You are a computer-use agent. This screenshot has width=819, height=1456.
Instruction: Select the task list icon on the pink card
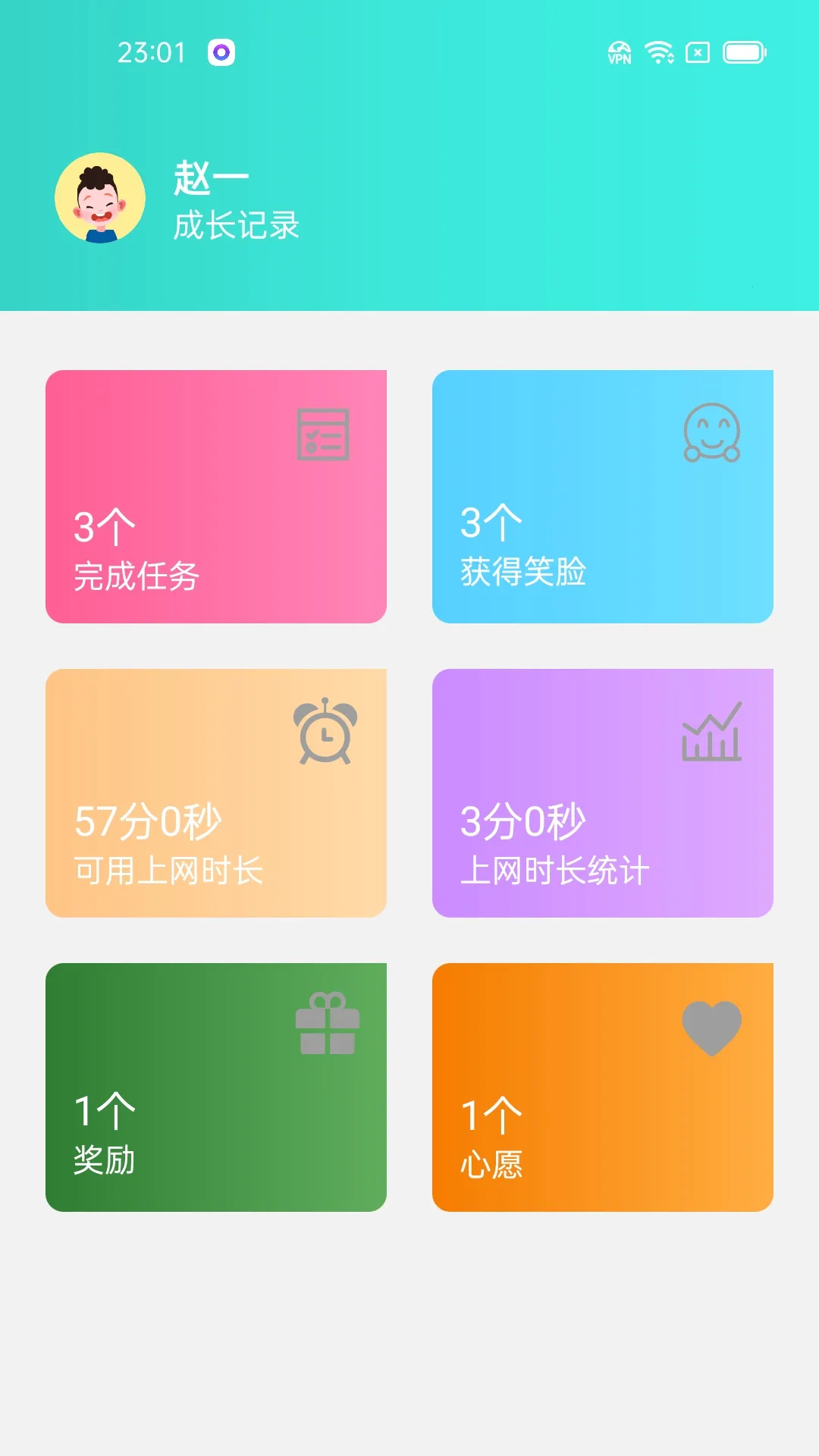pos(322,436)
